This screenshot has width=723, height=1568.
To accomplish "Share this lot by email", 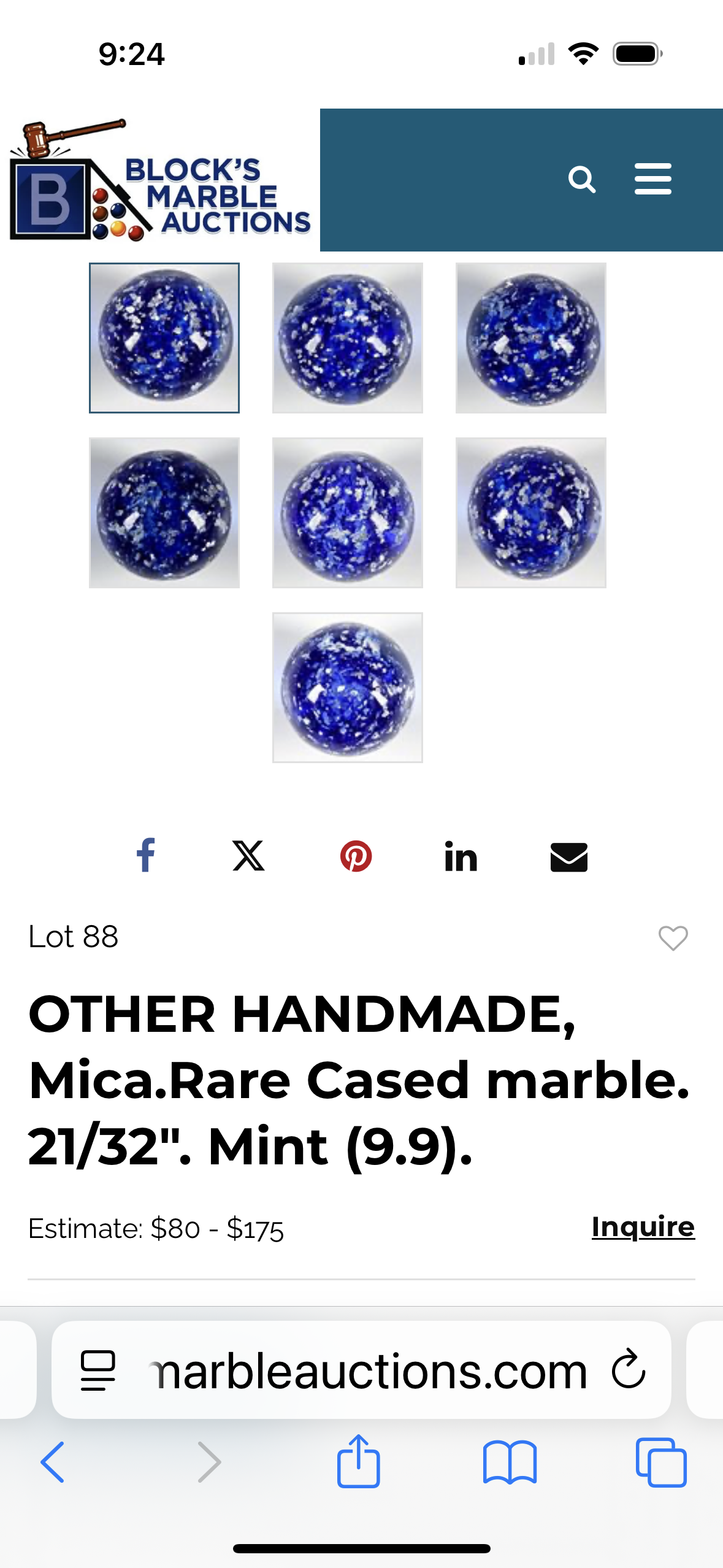I will [x=569, y=857].
